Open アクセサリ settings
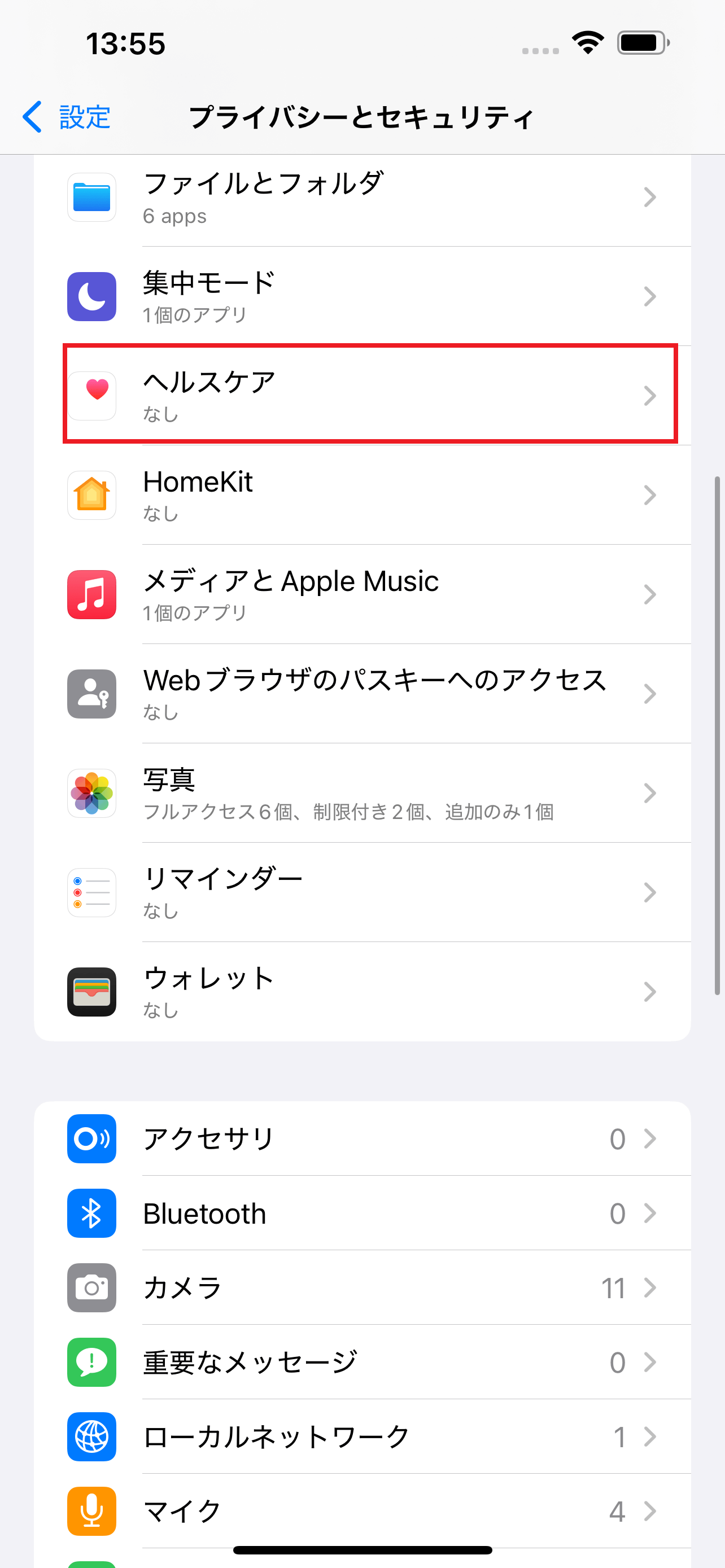Screen dimensions: 725x1568 tap(361, 1138)
